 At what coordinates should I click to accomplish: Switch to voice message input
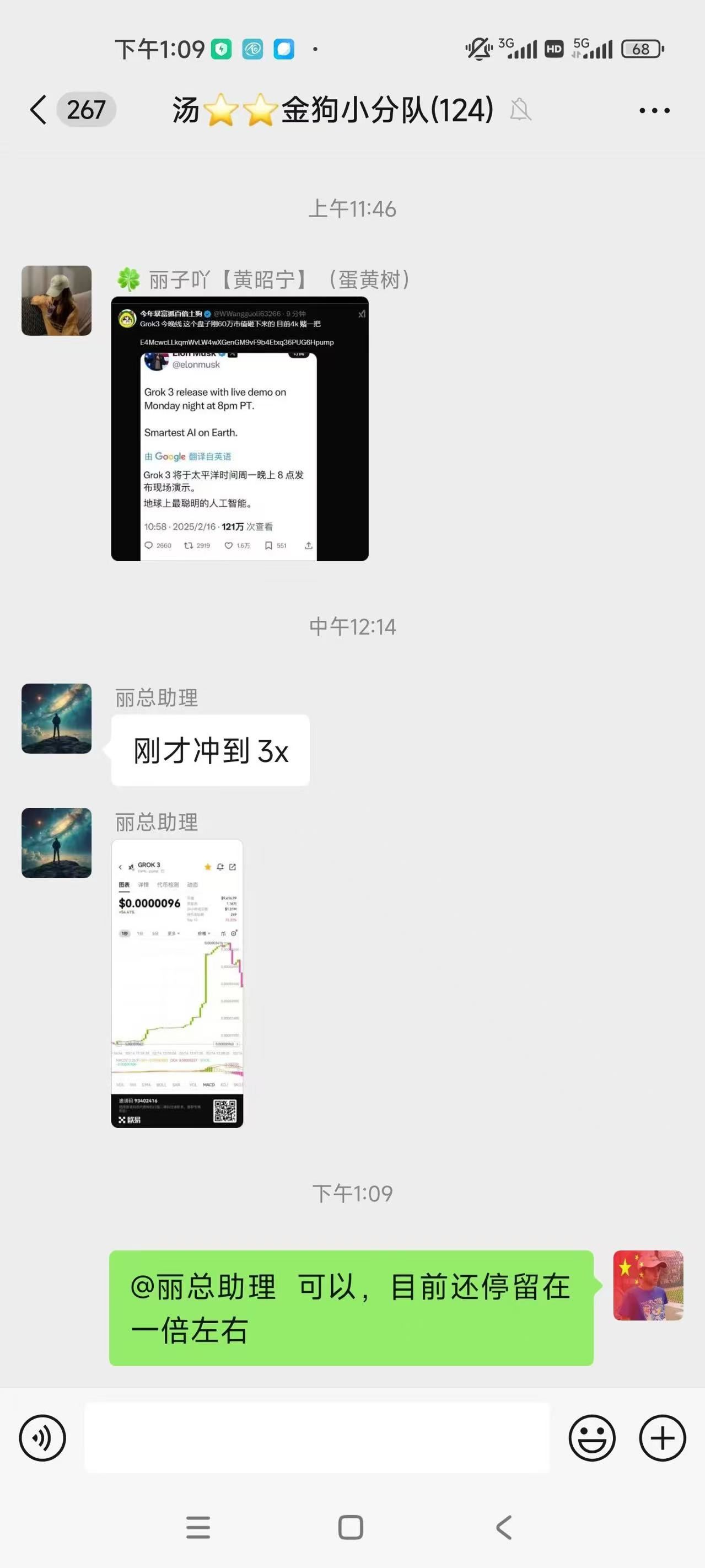click(42, 1437)
